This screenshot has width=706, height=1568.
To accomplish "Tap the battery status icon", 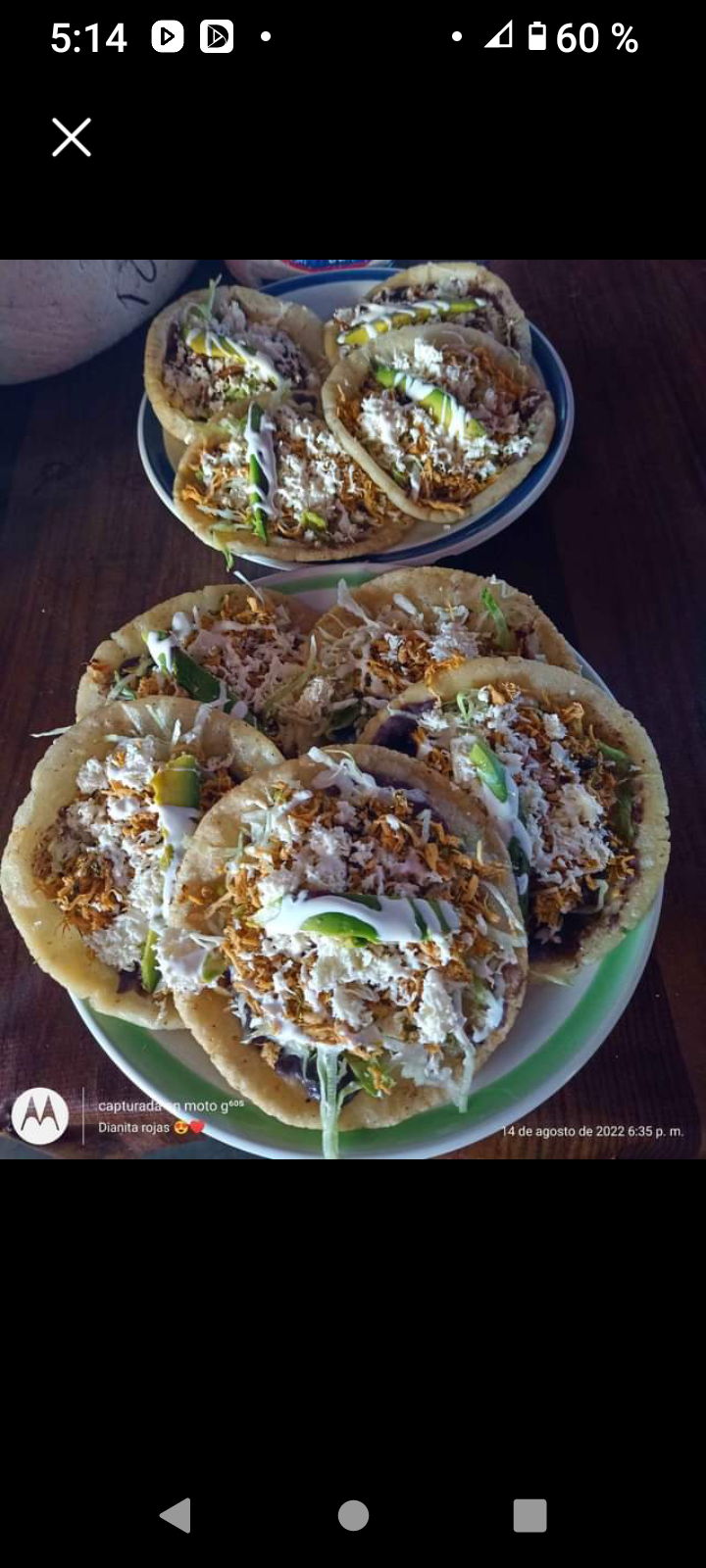I will coord(535,37).
